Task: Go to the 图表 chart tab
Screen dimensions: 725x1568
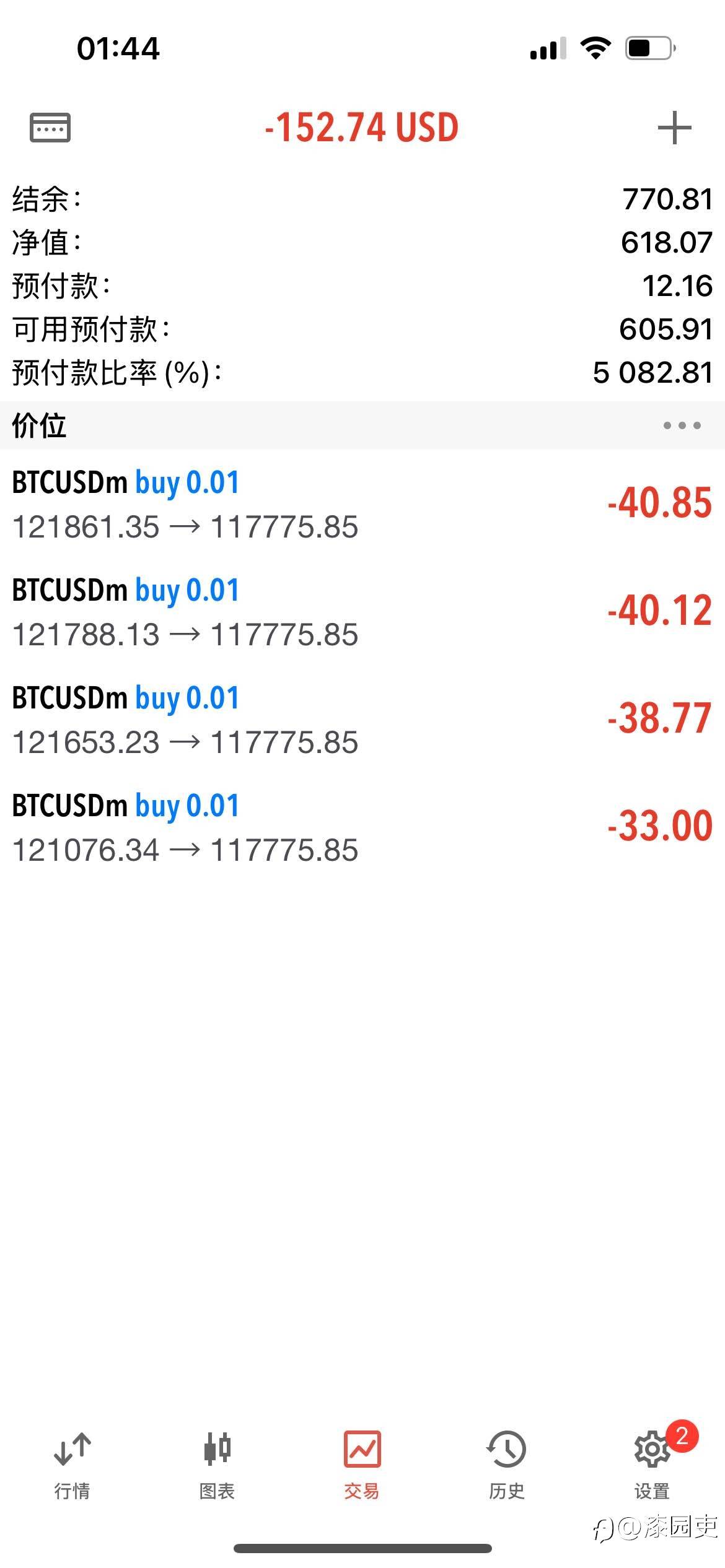Action: 217,1466
